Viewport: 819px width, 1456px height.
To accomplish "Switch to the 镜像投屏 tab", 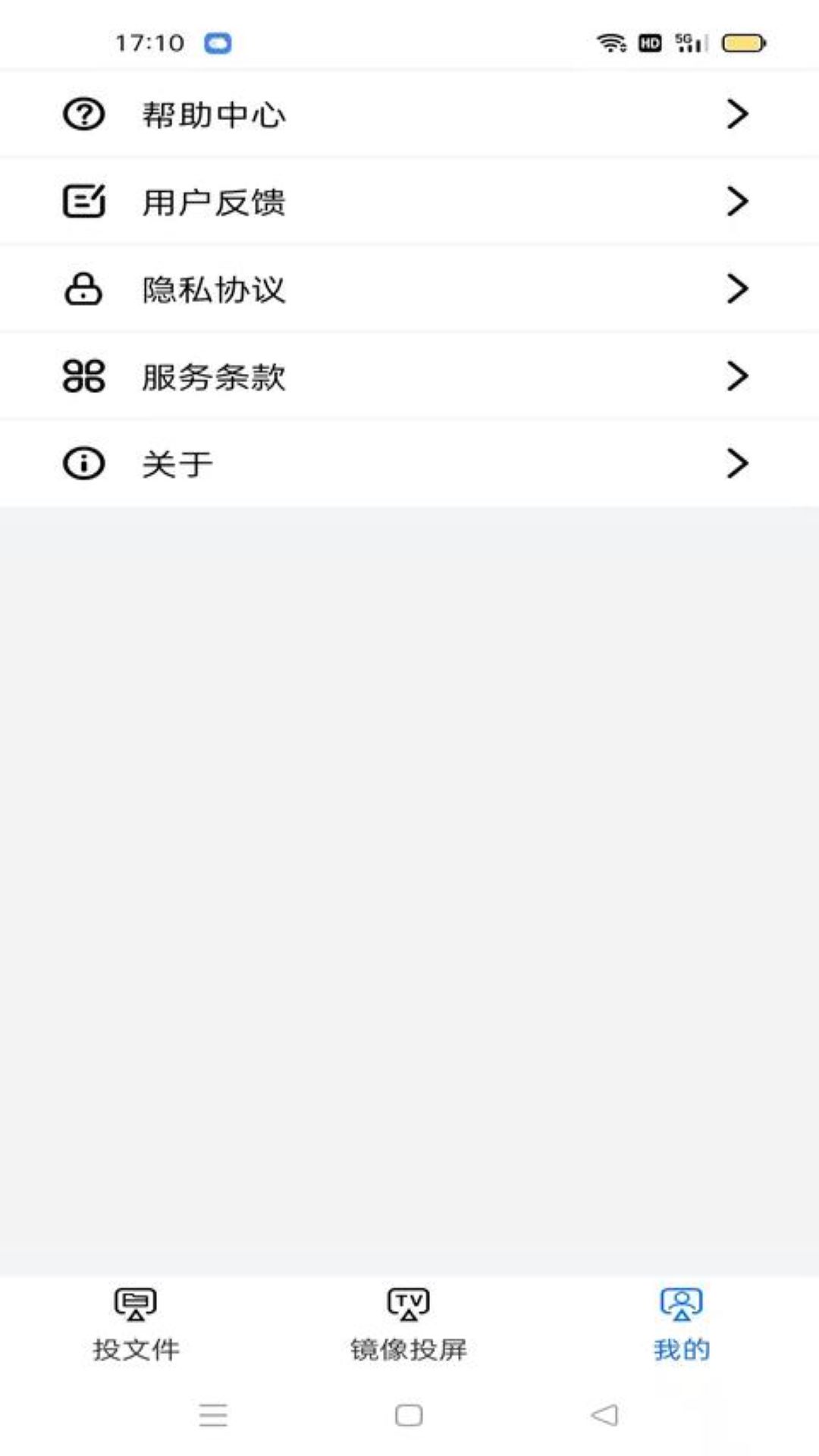I will (x=409, y=1325).
